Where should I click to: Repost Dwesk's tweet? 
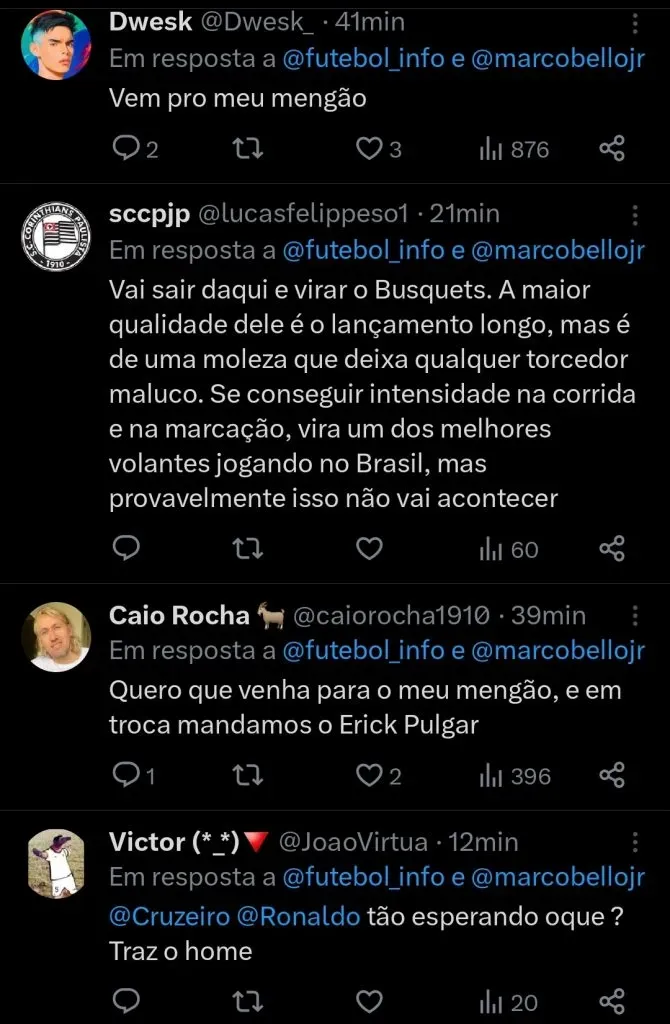[x=247, y=149]
